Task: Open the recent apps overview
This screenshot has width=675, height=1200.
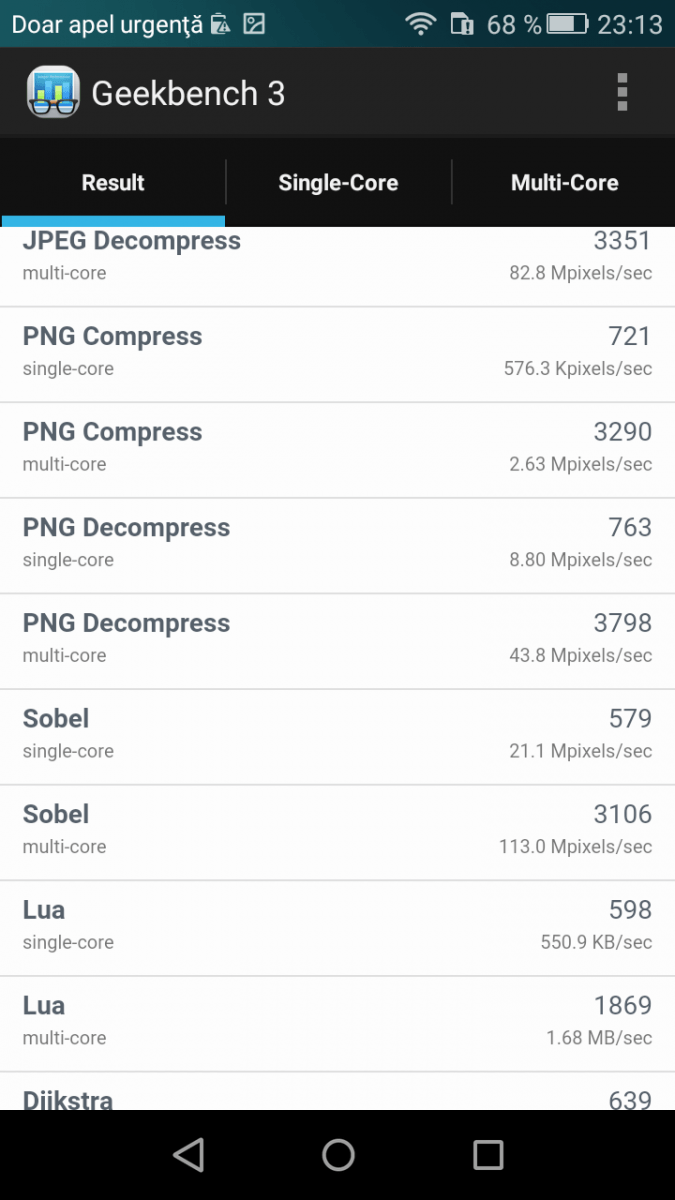Action: (x=488, y=1154)
